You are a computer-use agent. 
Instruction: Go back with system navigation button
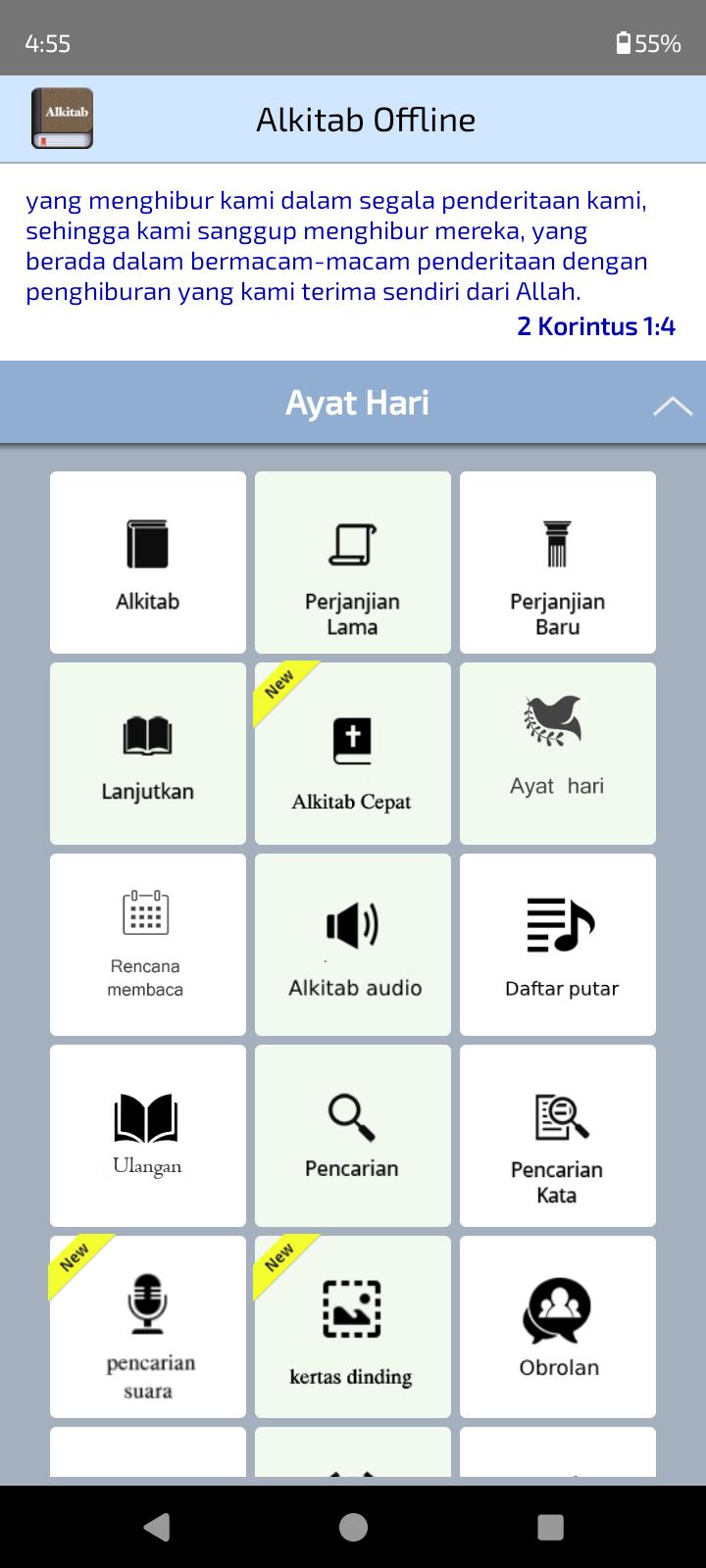156,1527
